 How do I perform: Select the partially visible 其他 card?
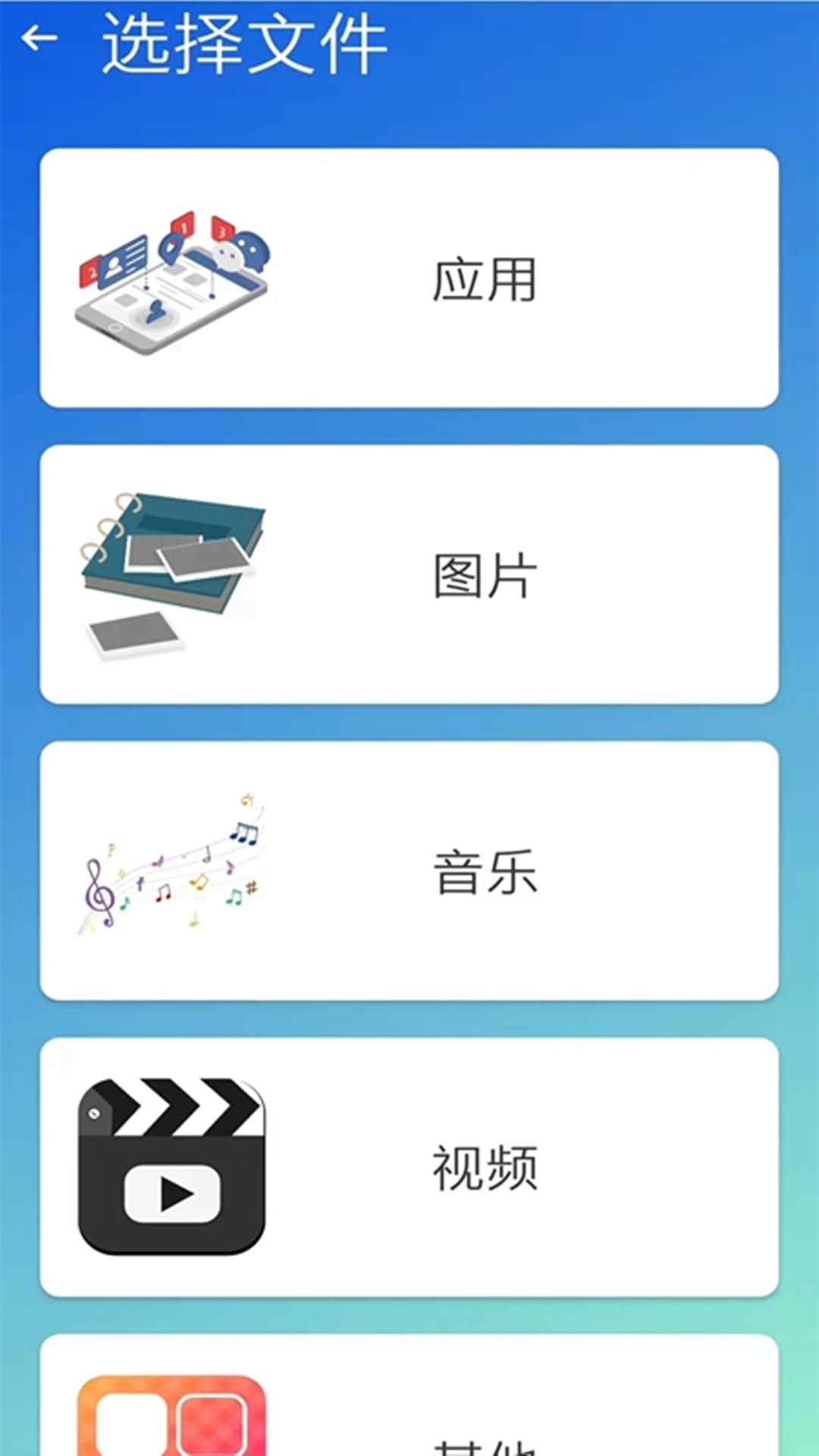409,1418
